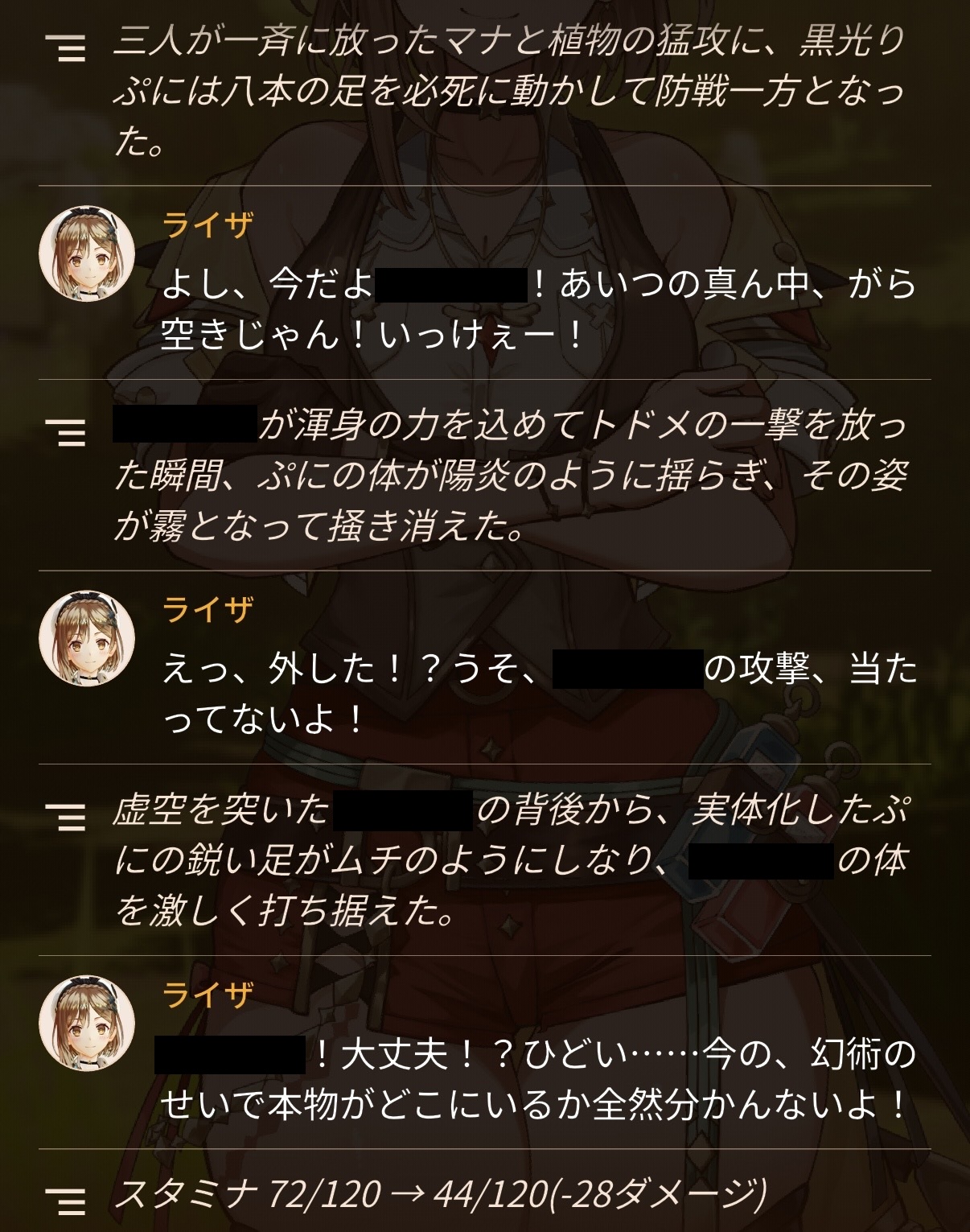Screen dimensions: 970x1232
Task: Open ライザ's avatar next to えっ、外した！？ message
Action: click(87, 639)
